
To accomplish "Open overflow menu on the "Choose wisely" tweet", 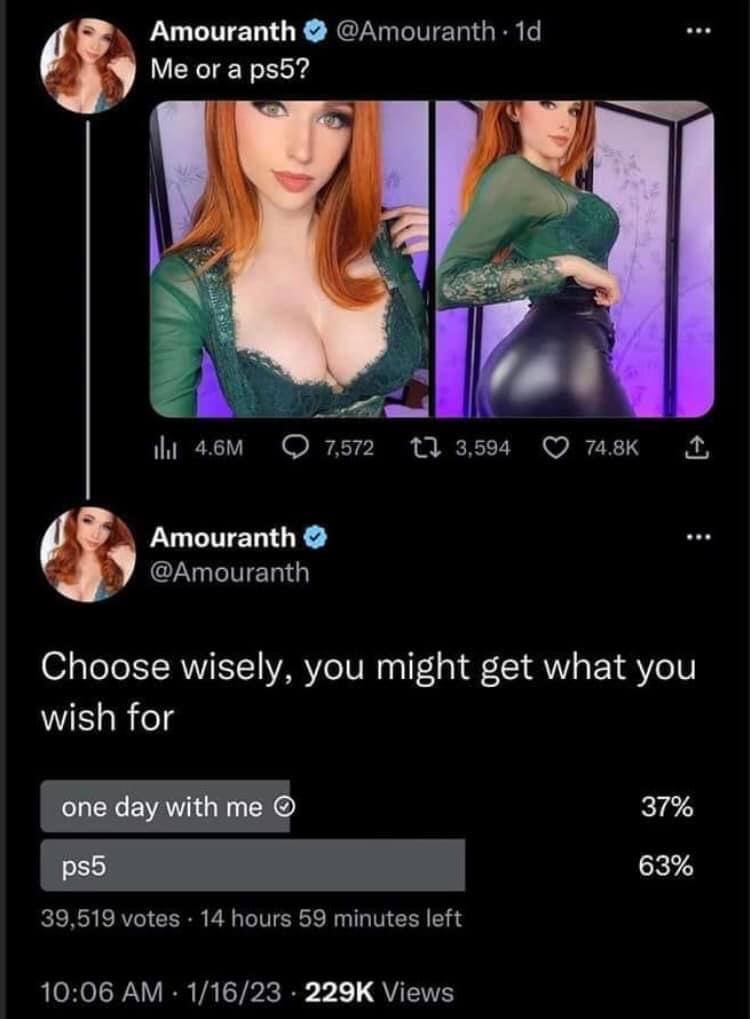I will click(701, 538).
